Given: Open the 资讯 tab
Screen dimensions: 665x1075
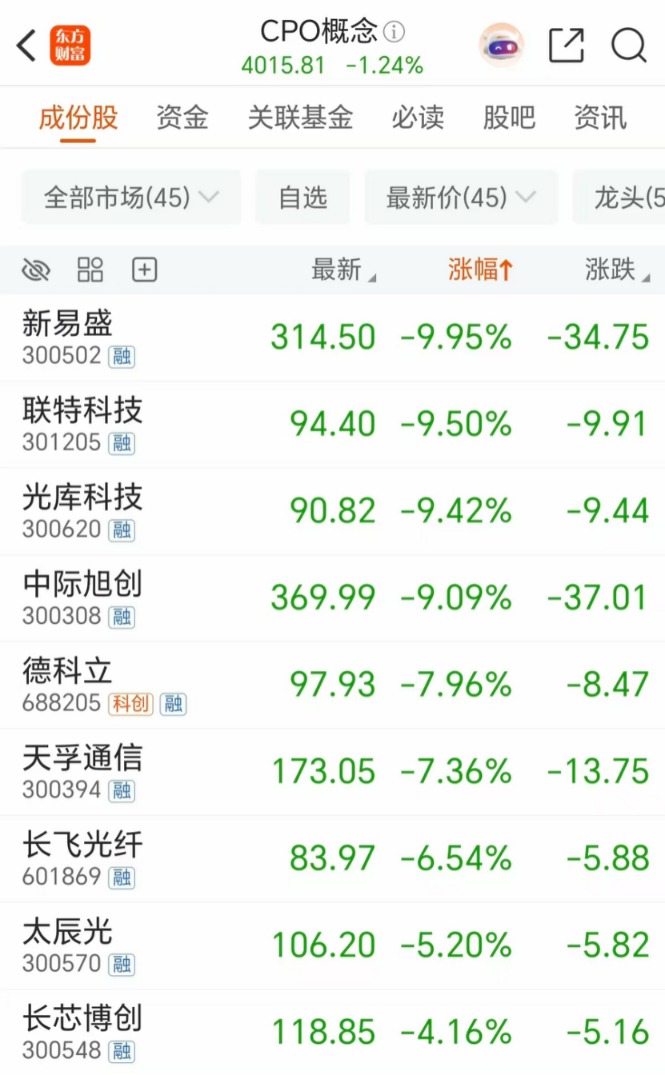Looking at the screenshot, I should (x=600, y=117).
